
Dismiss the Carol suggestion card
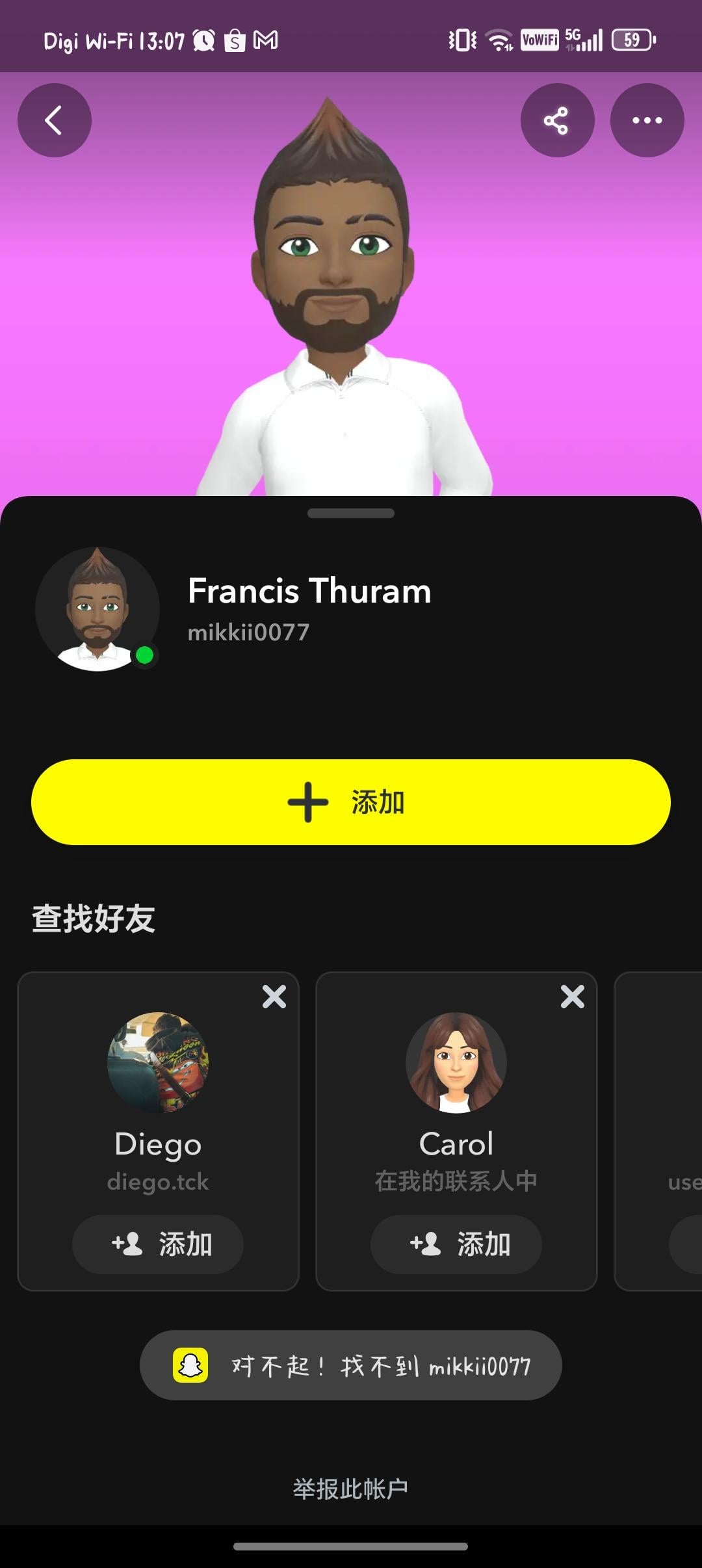[x=572, y=996]
